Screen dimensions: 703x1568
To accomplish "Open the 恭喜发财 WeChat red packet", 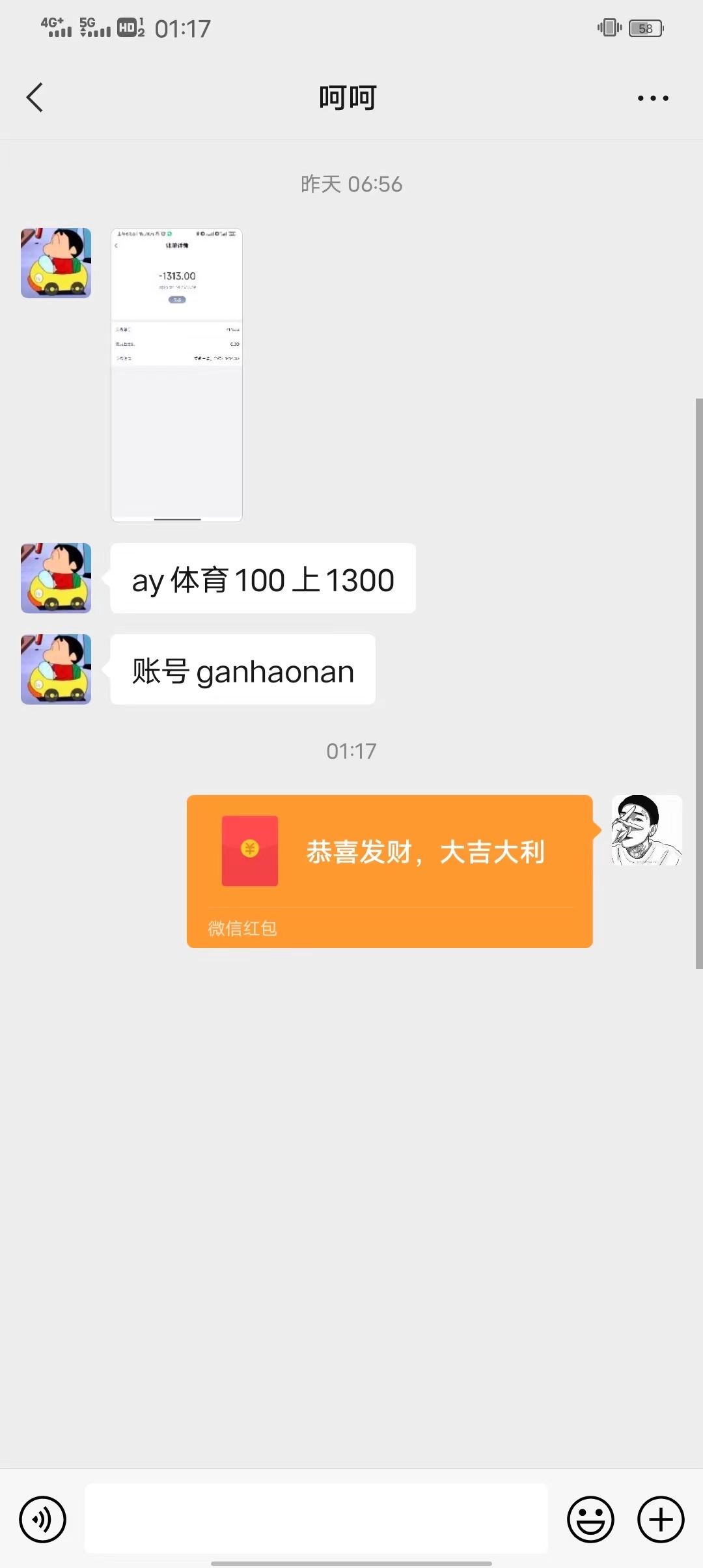I will [x=389, y=871].
